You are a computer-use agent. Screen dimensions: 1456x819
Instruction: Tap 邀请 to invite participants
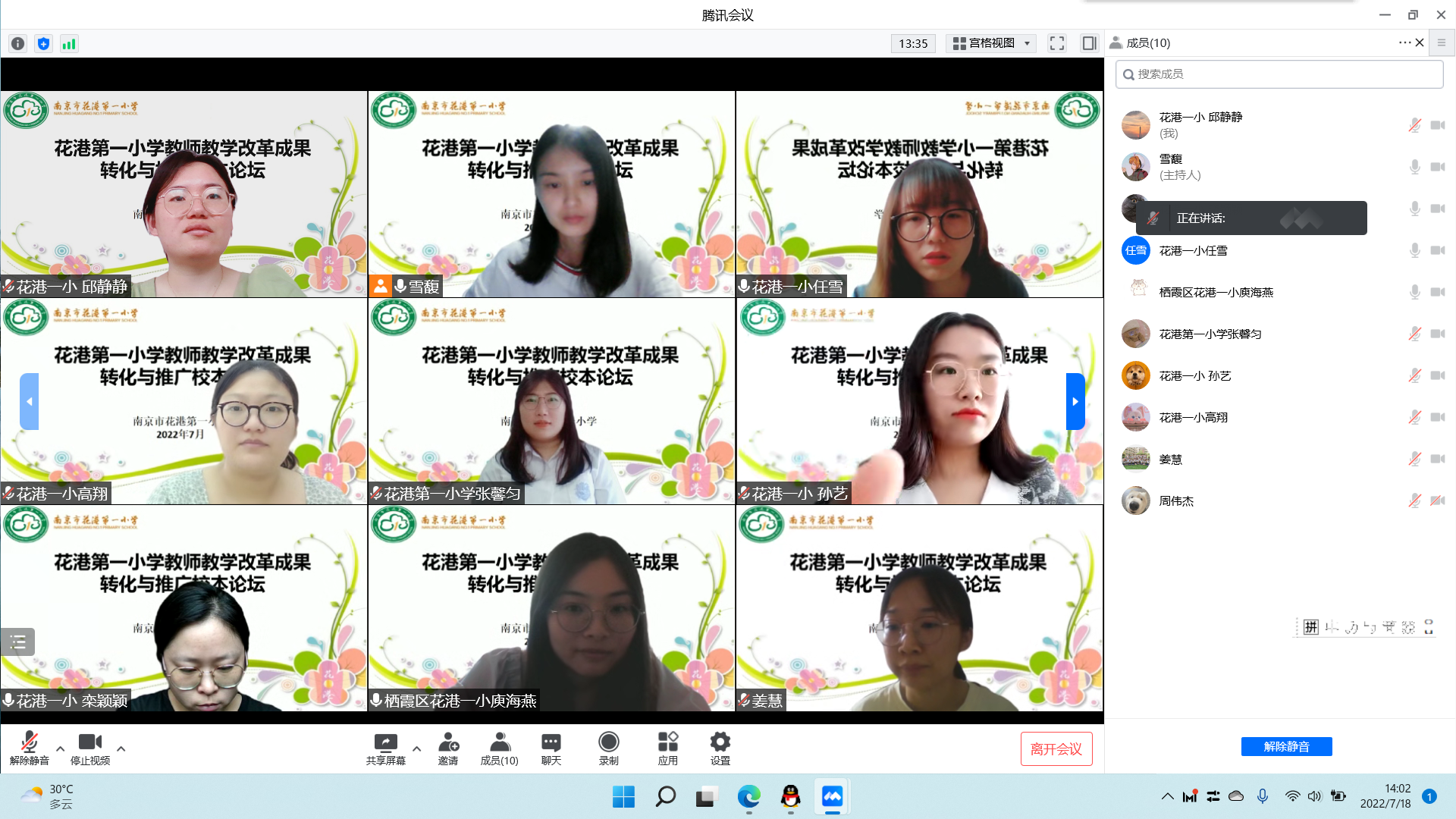(x=448, y=748)
